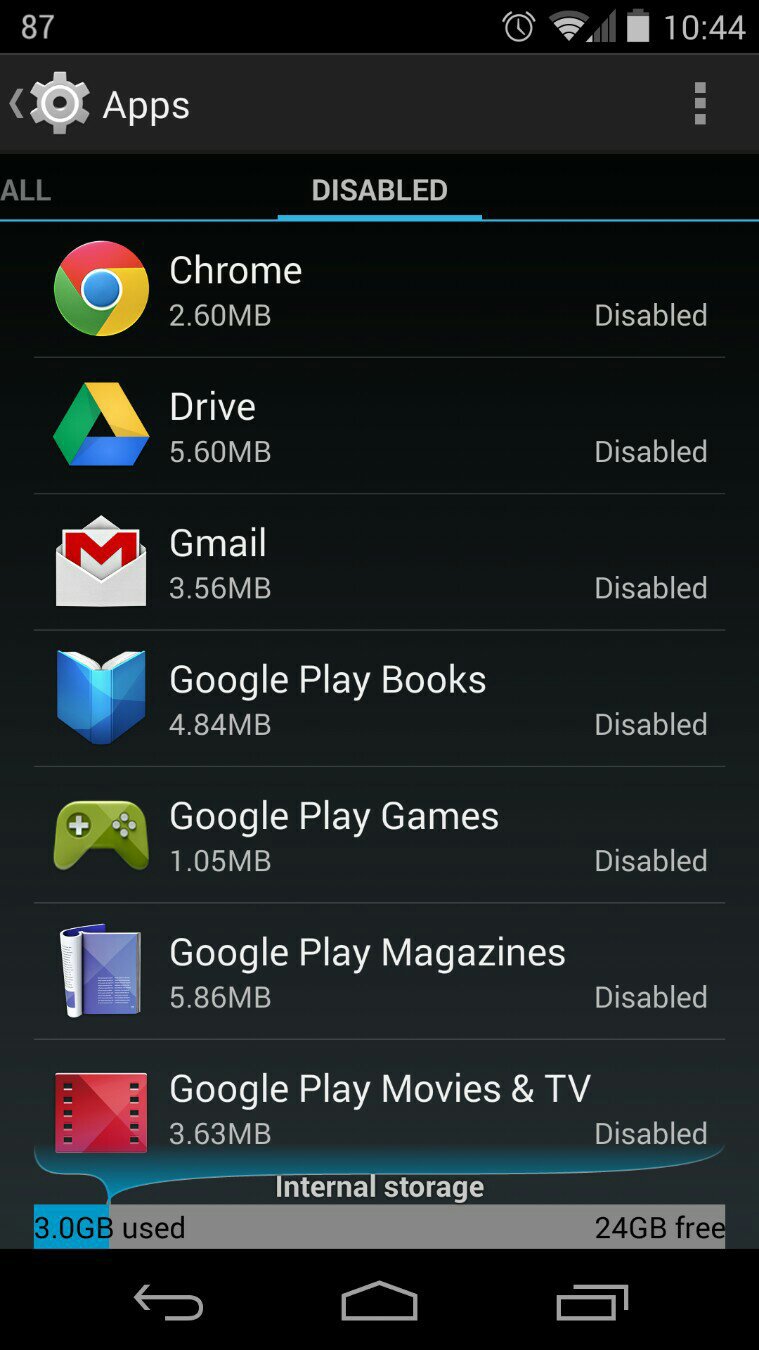759x1350 pixels.
Task: Open Chrome app info
Action: point(379,290)
